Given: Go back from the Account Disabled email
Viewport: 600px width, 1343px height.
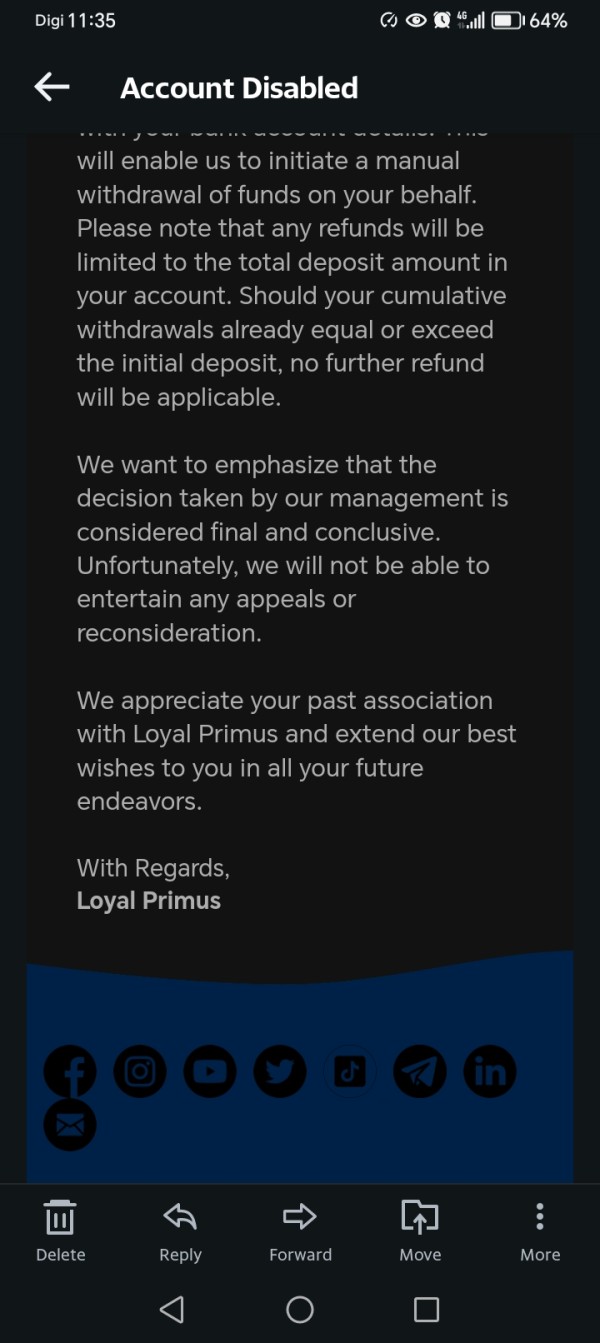Looking at the screenshot, I should pyautogui.click(x=52, y=87).
